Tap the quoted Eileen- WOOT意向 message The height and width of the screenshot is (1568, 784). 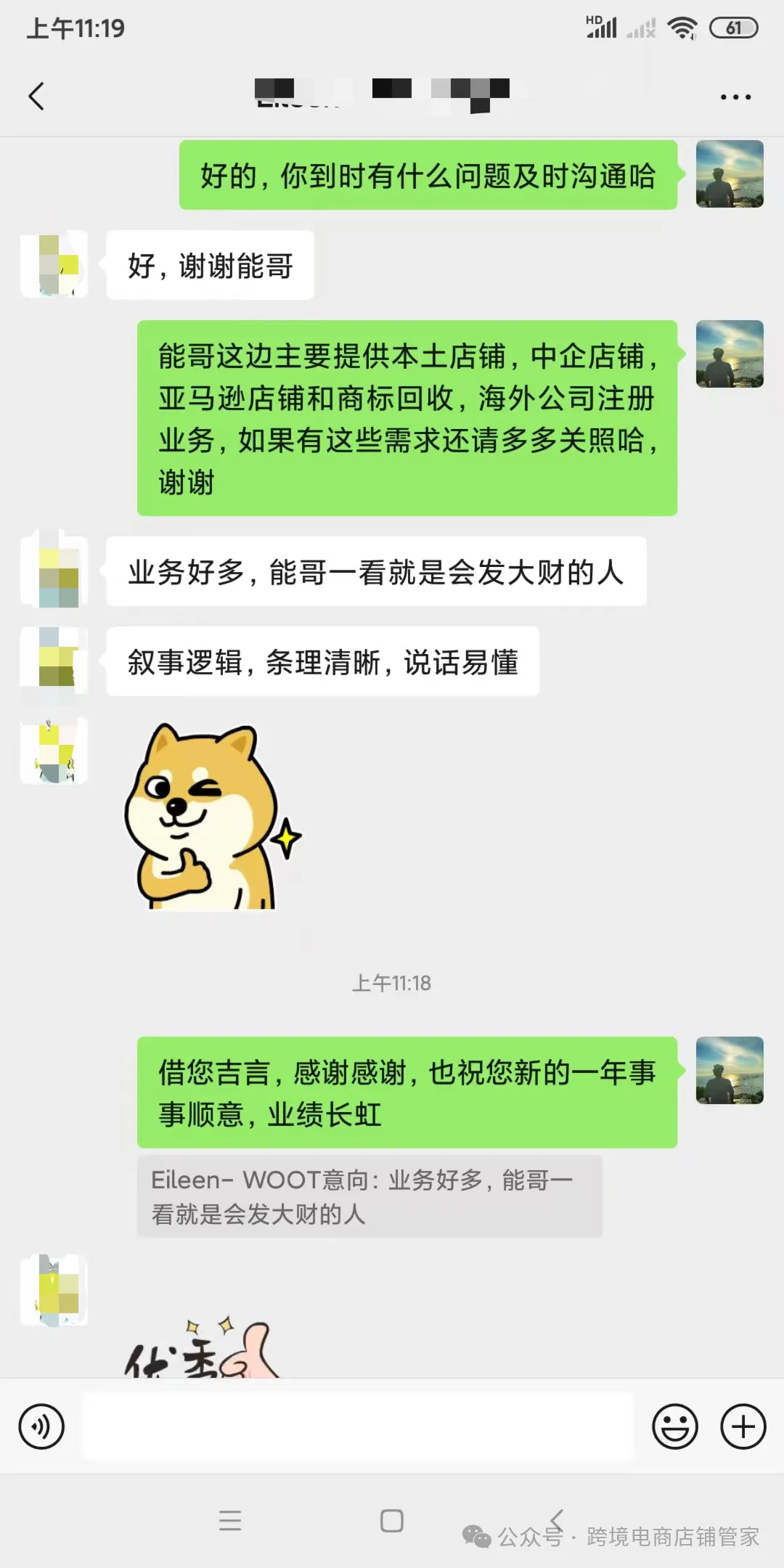click(369, 1196)
